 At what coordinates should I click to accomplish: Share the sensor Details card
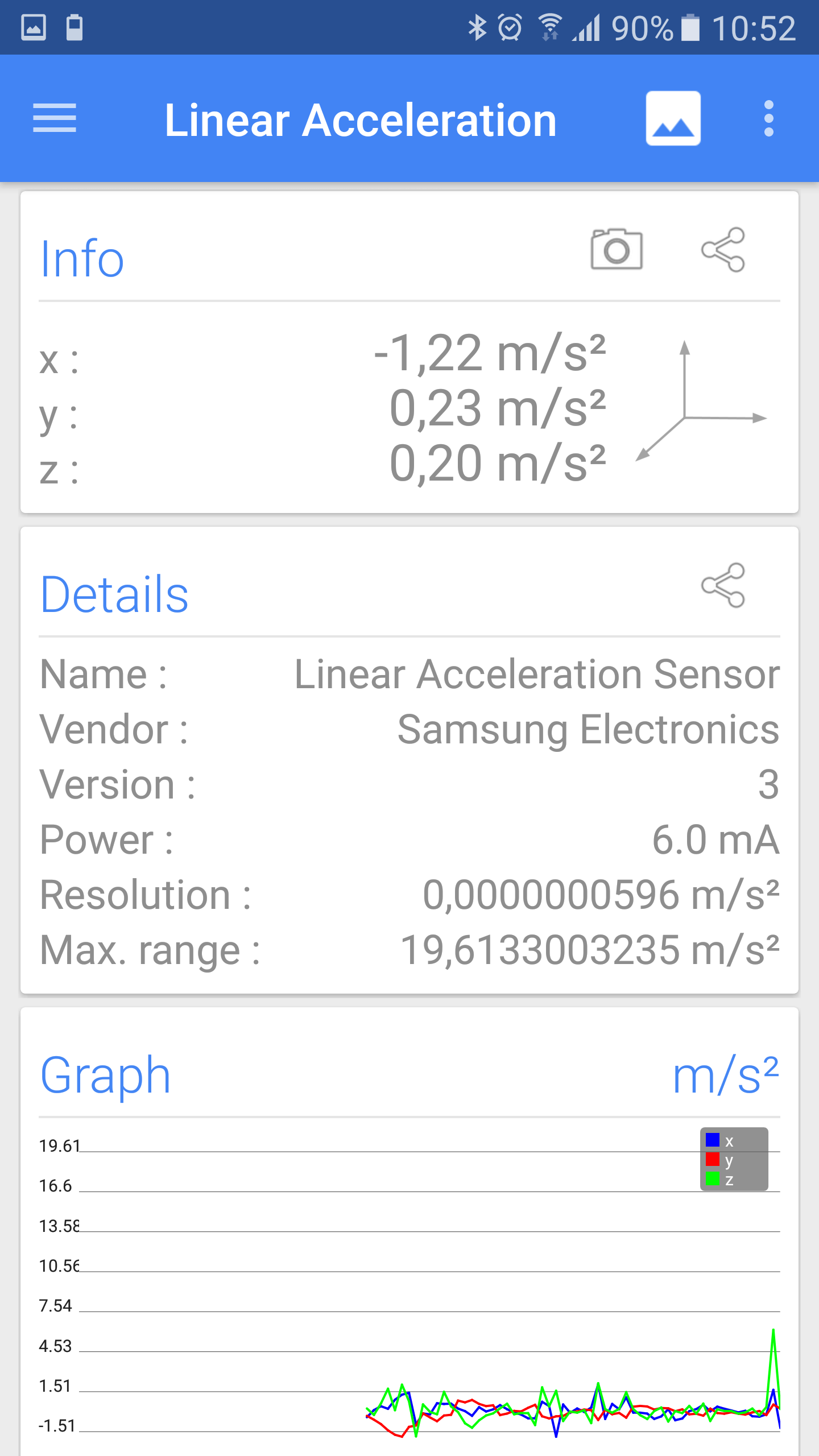tap(723, 585)
